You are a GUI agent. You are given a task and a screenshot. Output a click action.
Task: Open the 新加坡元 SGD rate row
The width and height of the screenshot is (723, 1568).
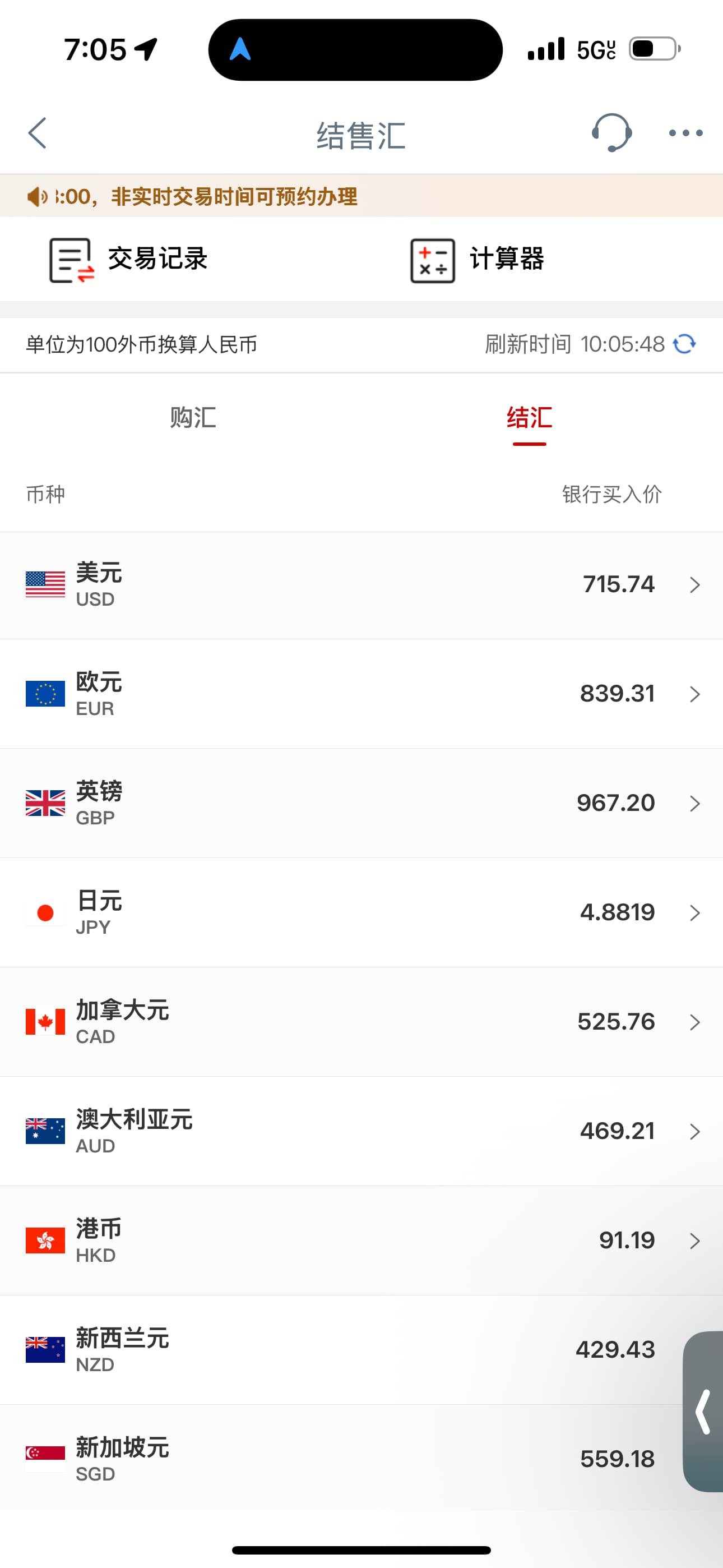pos(361,1459)
